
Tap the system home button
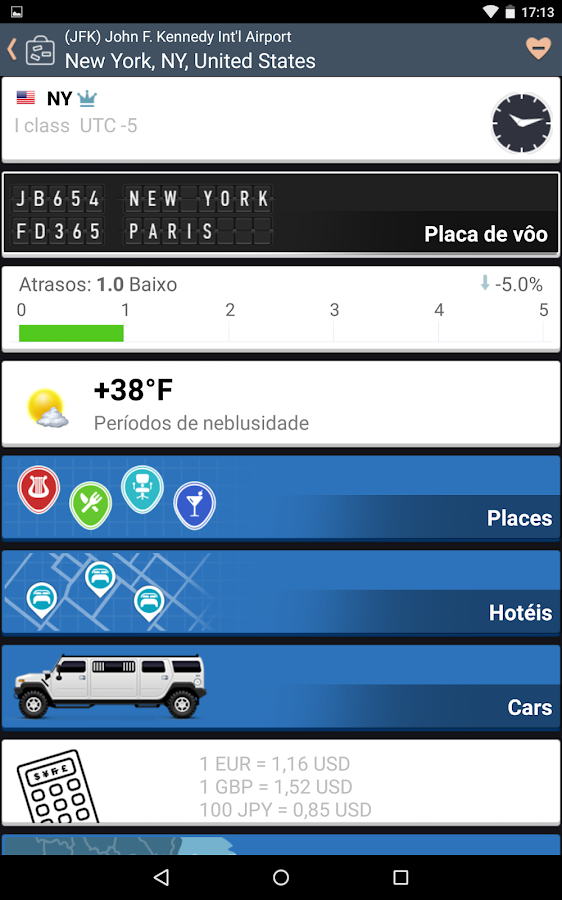tap(281, 877)
